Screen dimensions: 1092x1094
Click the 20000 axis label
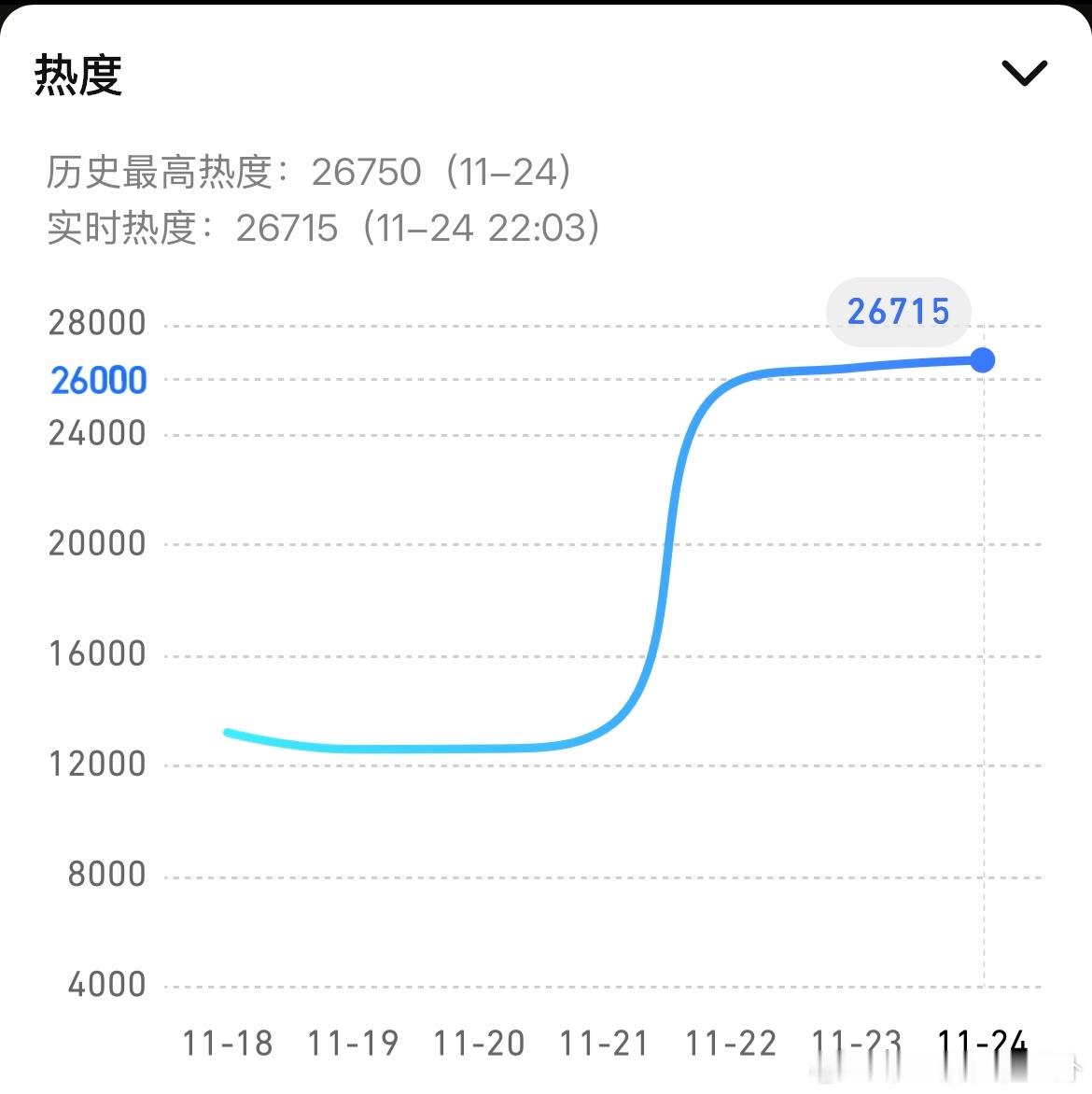point(98,543)
